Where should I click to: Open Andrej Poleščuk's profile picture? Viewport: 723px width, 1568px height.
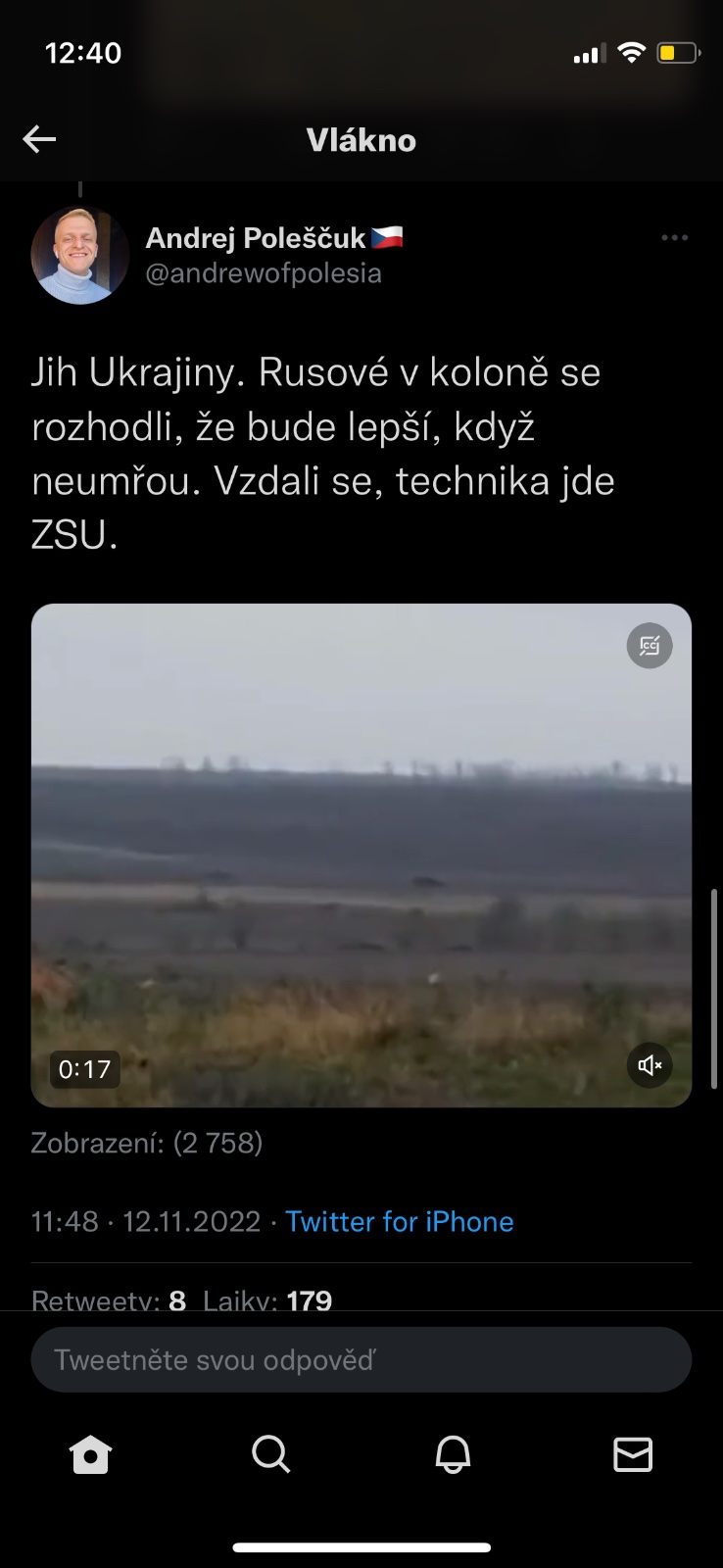(80, 255)
